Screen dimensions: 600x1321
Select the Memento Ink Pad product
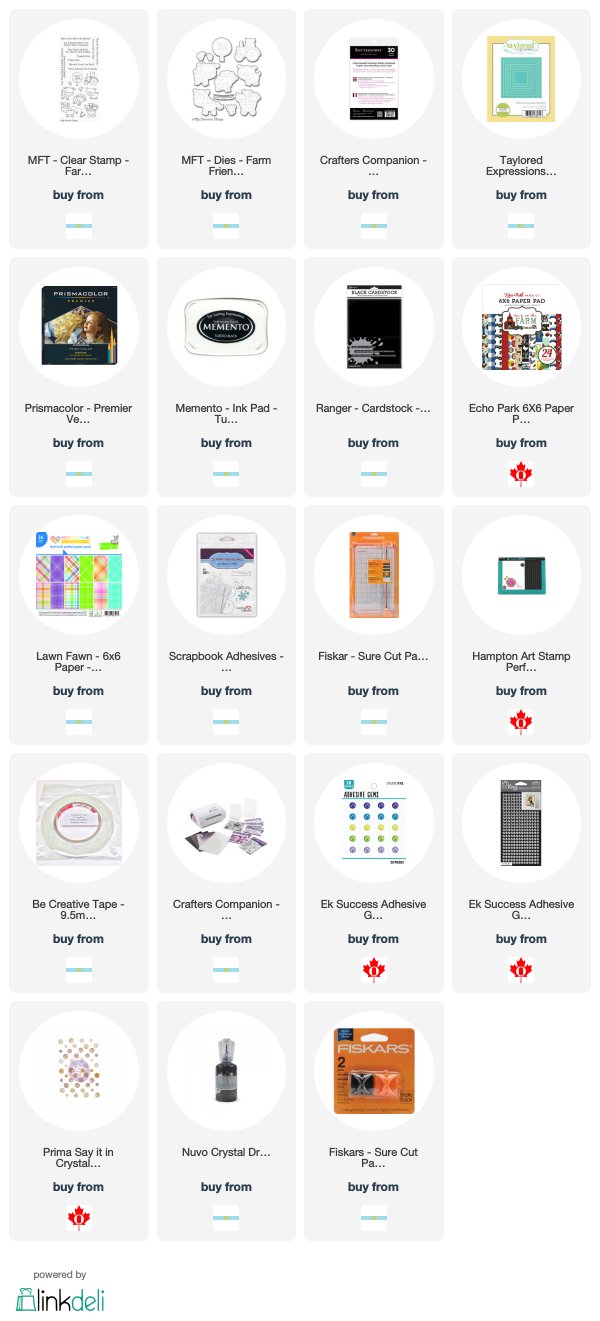(x=226, y=377)
